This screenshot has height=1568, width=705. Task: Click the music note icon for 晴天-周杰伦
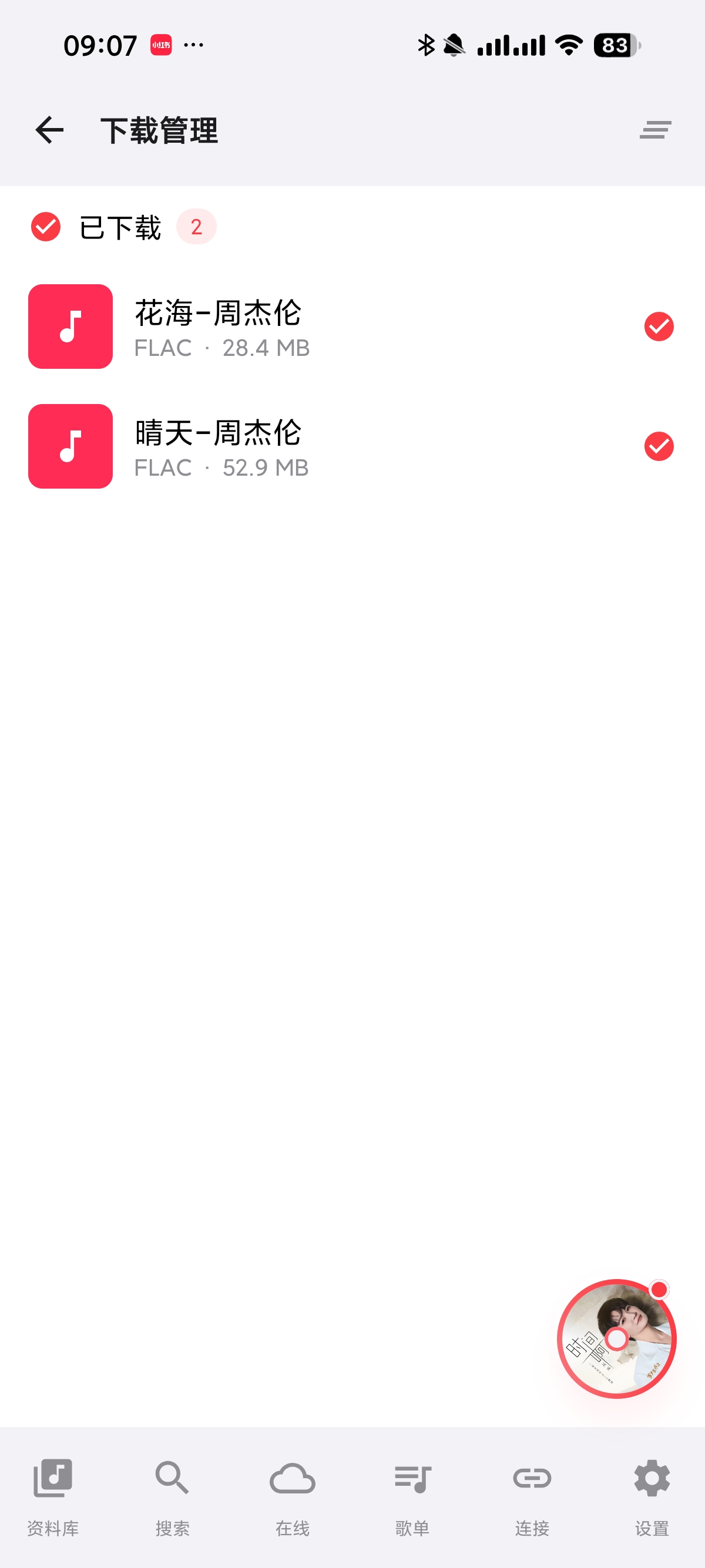pos(70,446)
